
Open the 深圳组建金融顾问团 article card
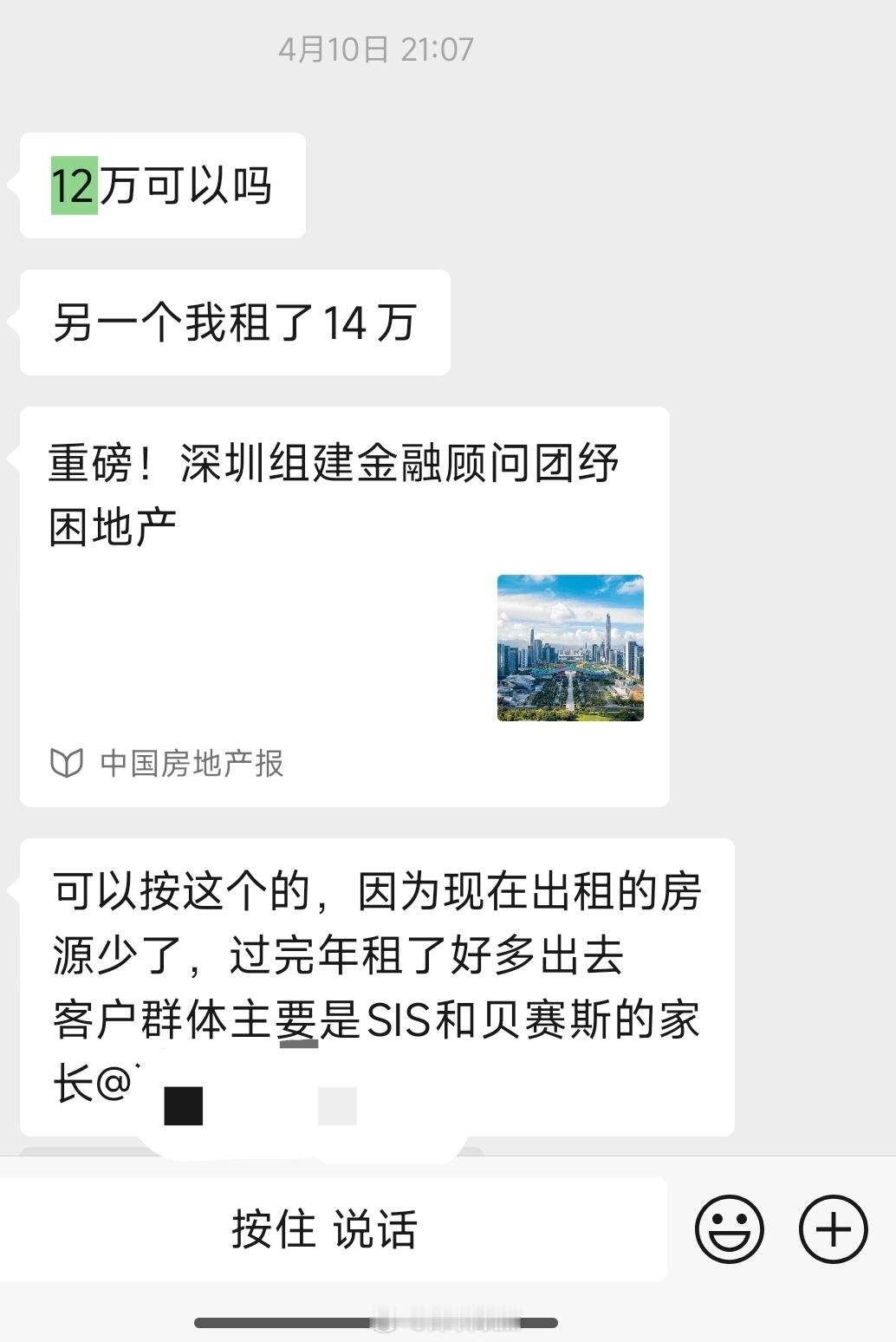pos(347,607)
